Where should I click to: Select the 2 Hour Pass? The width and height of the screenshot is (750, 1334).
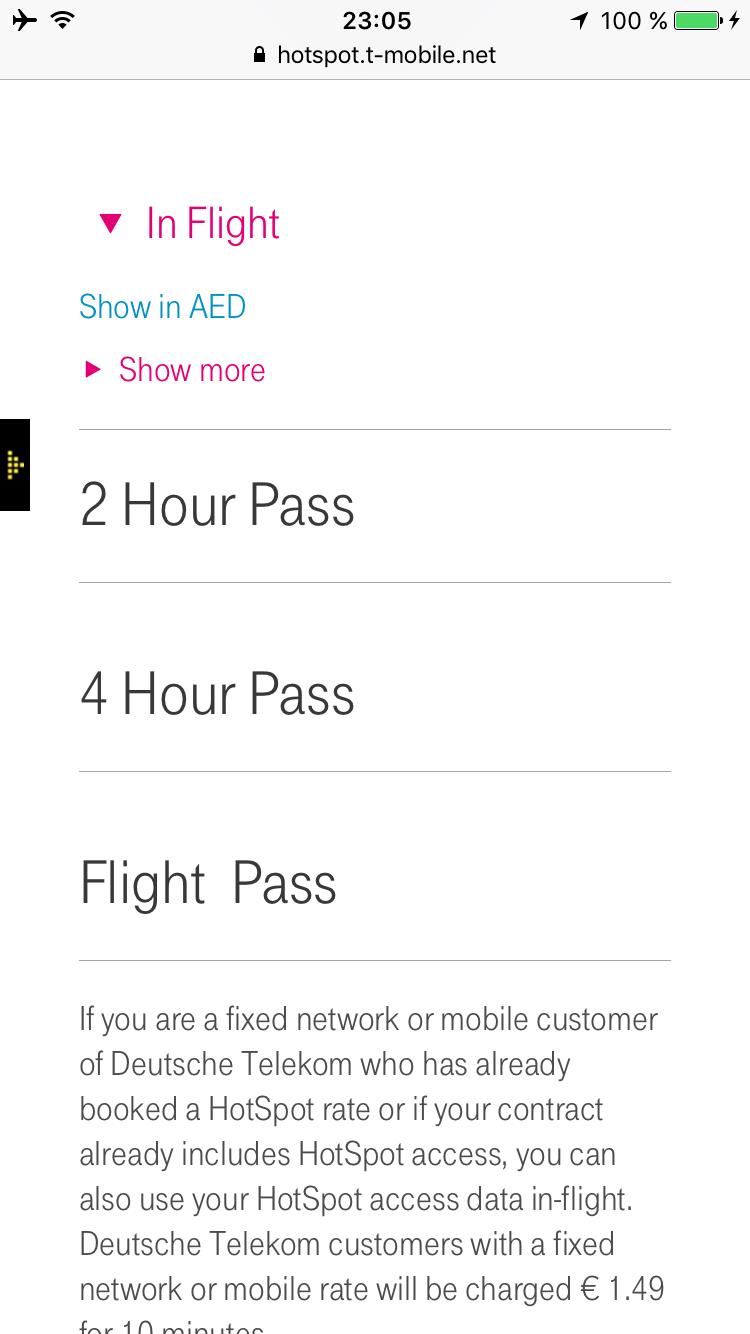click(x=217, y=505)
